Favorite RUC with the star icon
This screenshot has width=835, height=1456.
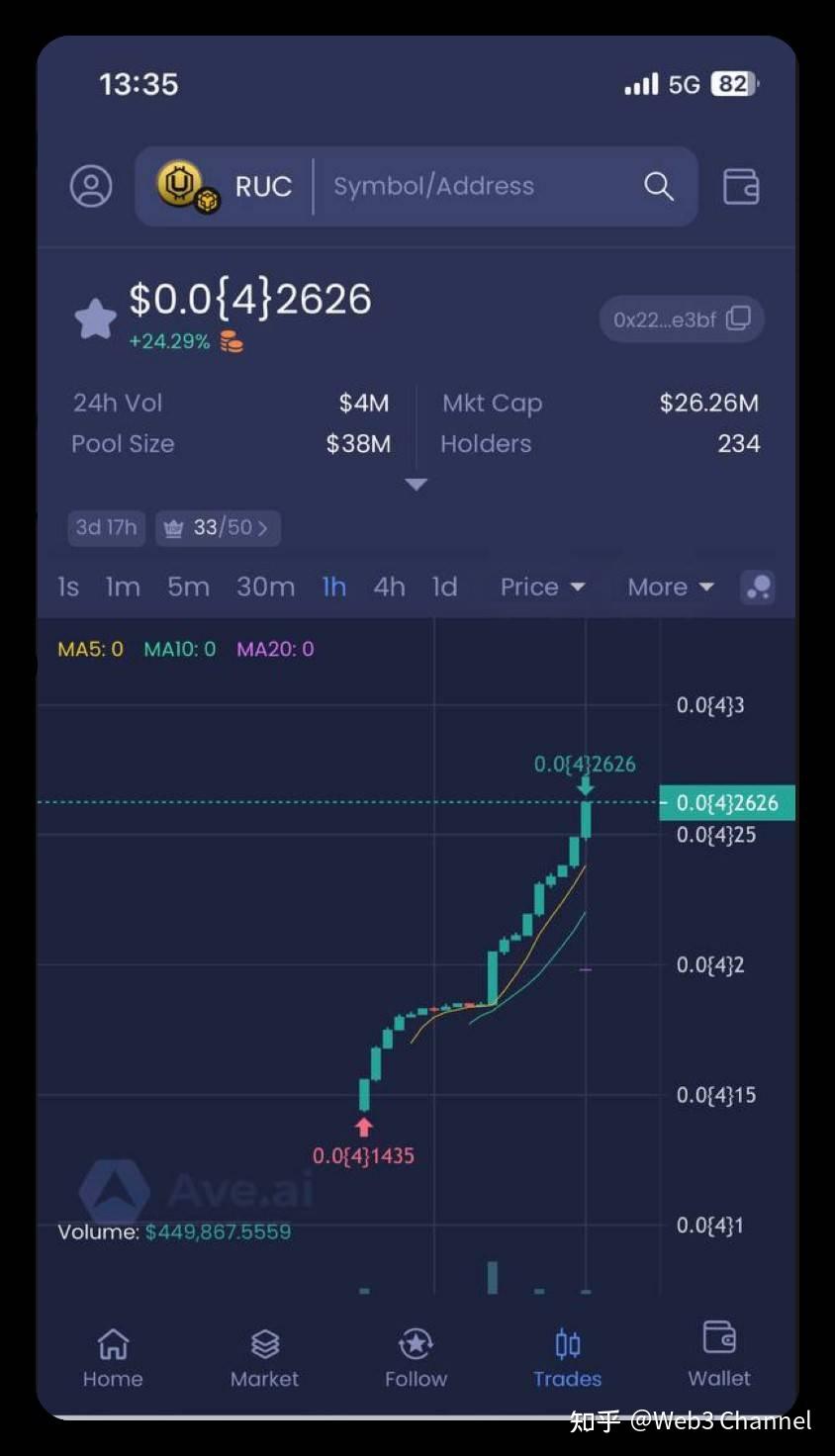tap(96, 318)
